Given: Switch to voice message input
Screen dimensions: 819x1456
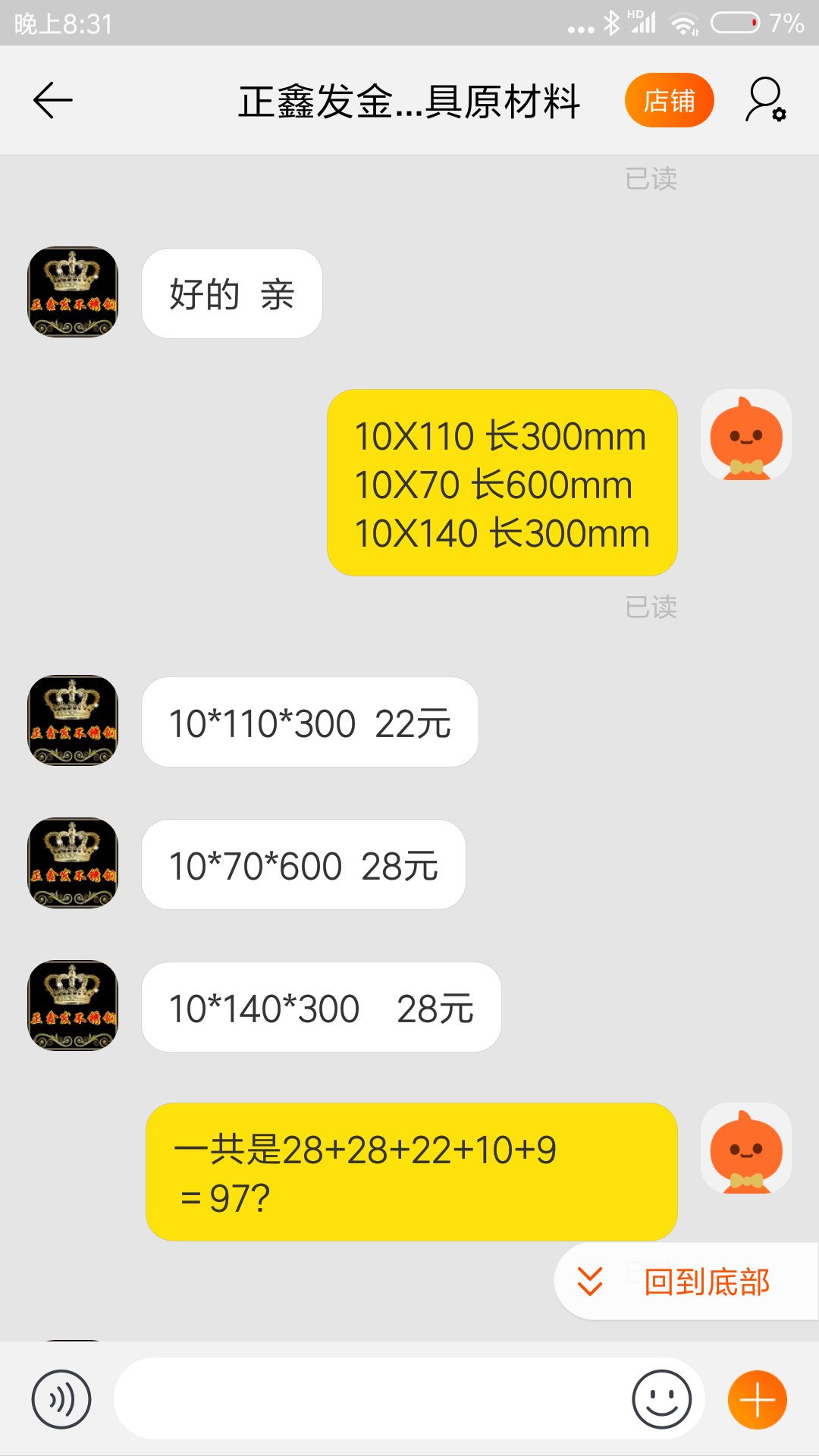Looking at the screenshot, I should [61, 1399].
